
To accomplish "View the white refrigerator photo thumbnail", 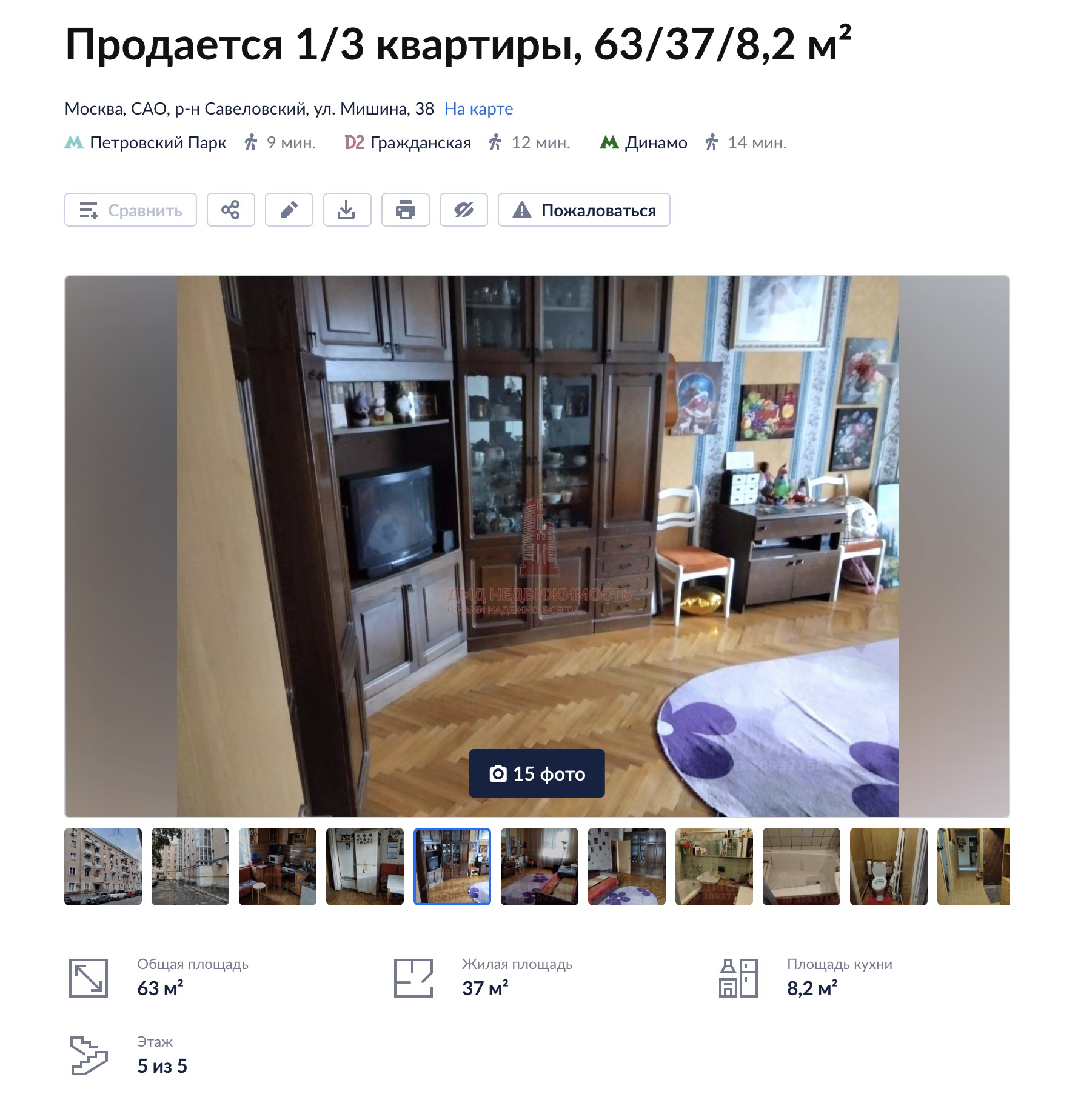I will (x=365, y=867).
